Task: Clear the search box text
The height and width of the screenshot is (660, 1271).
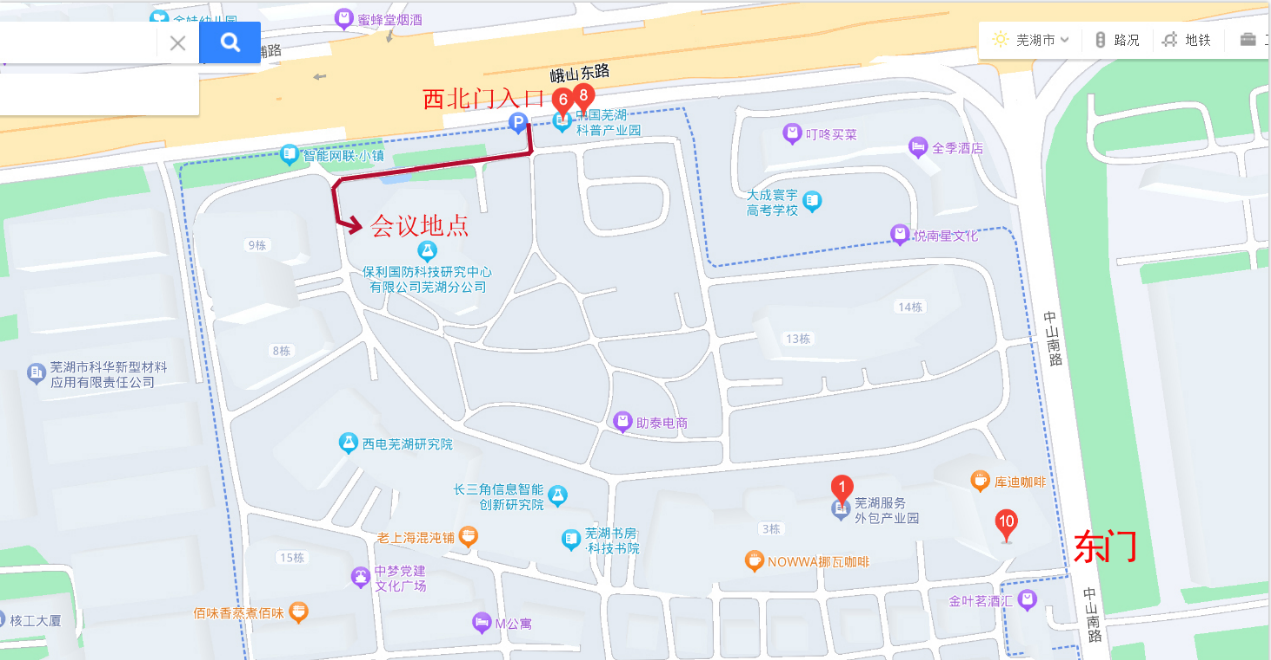Action: pos(177,42)
